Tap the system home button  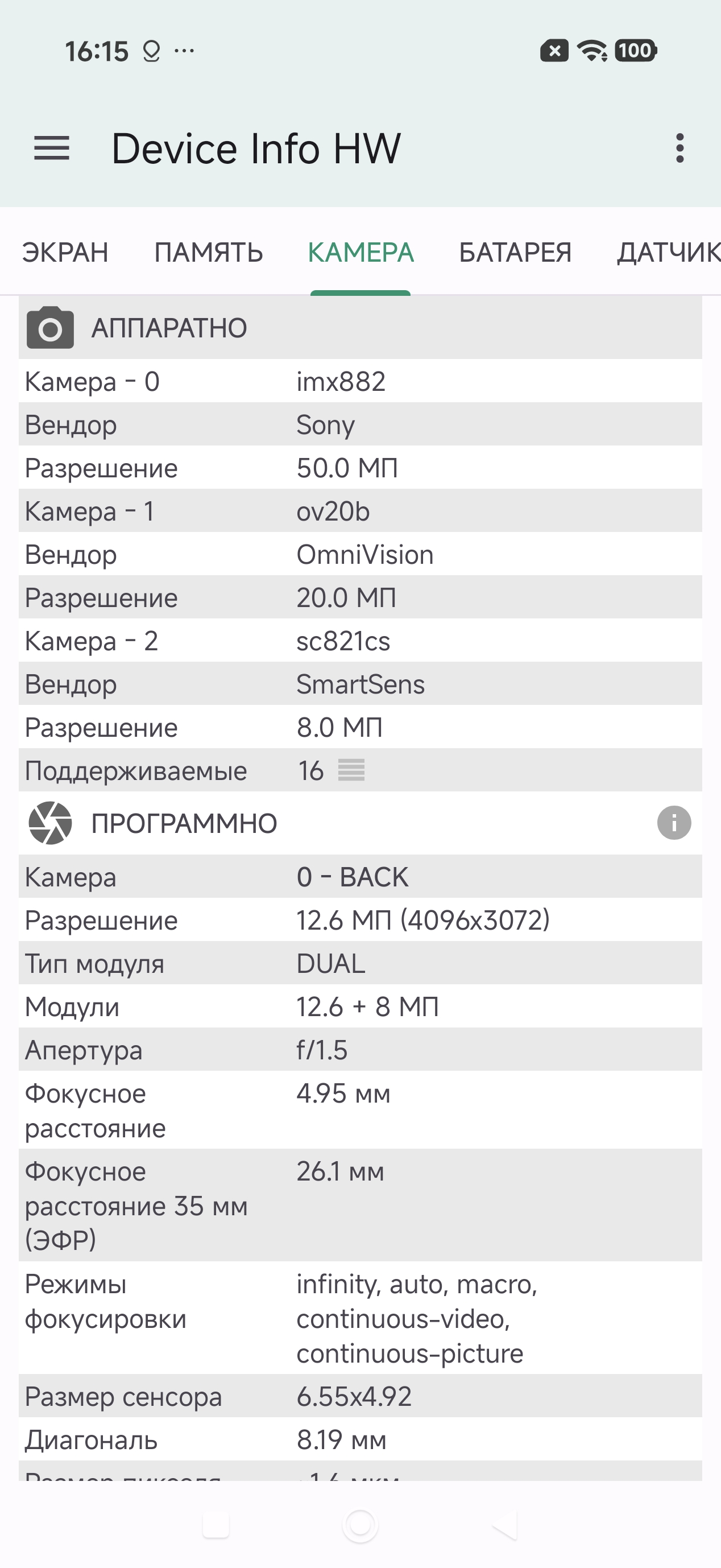[360, 1525]
